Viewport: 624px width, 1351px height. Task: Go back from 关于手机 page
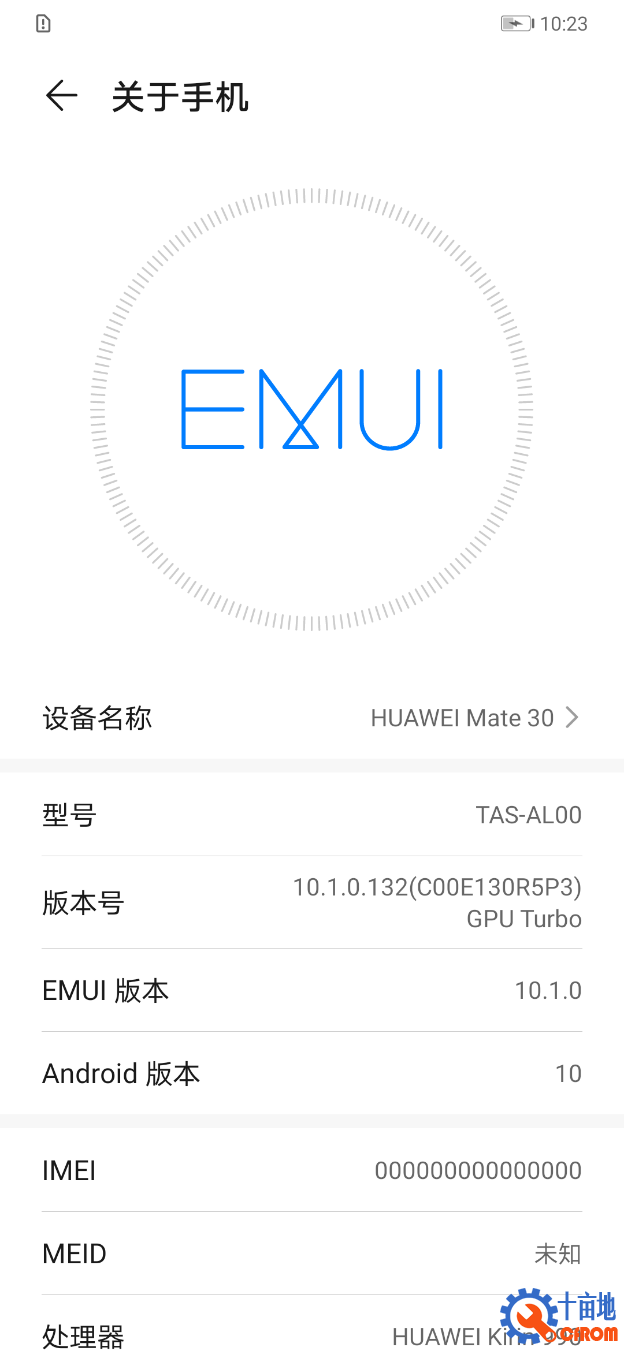click(x=61, y=96)
